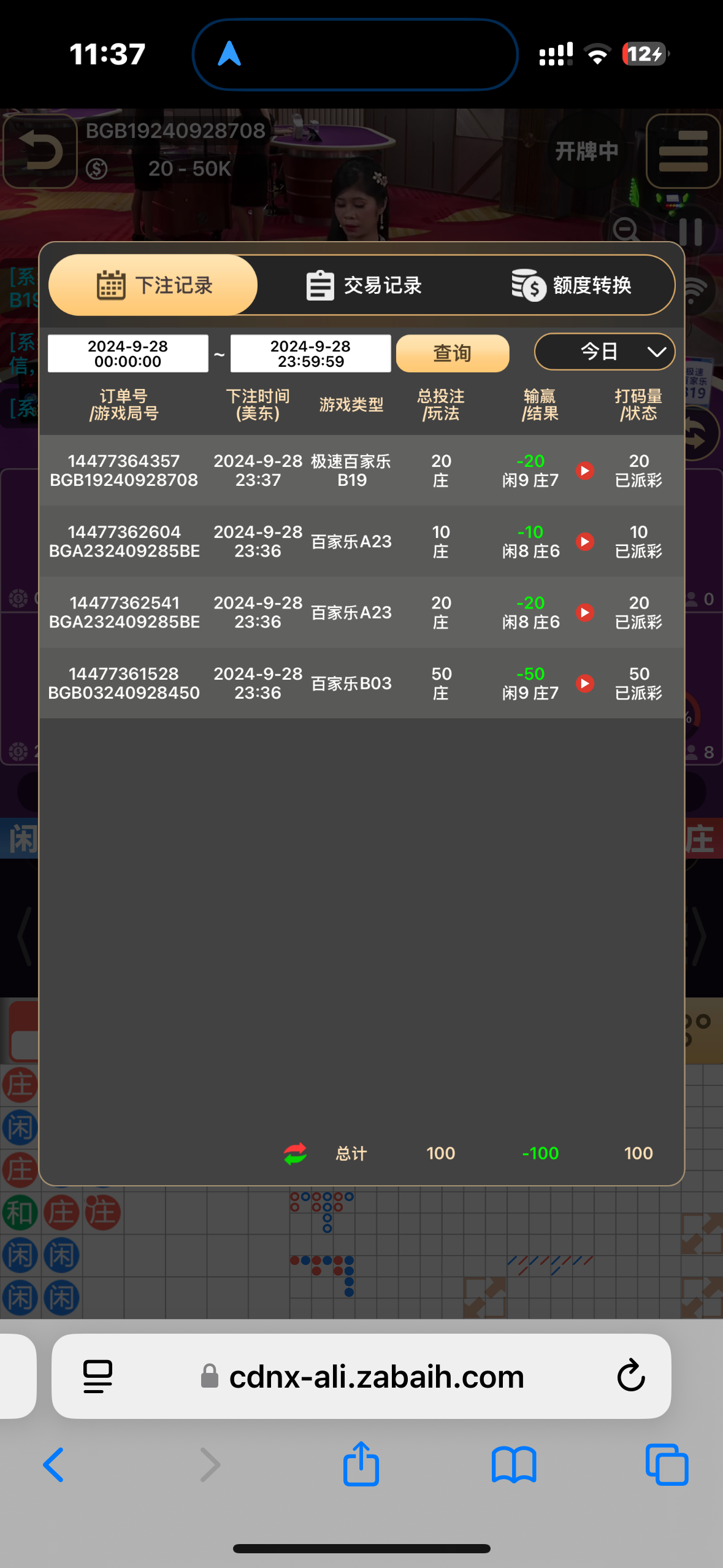Play replay for order 14477362604
This screenshot has width=723, height=1568.
click(x=585, y=542)
